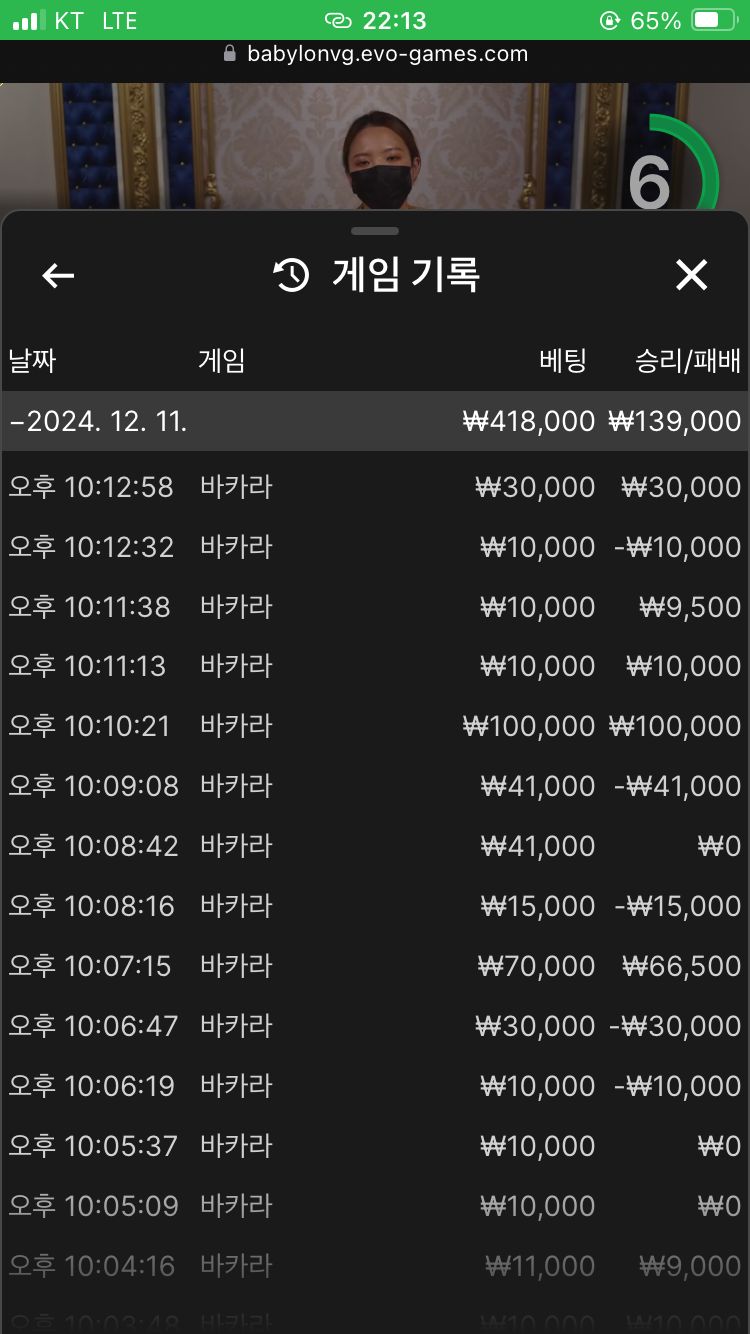View the 오후 10:04:16 baccarat round
This screenshot has height=1334, width=750.
pos(375,1266)
